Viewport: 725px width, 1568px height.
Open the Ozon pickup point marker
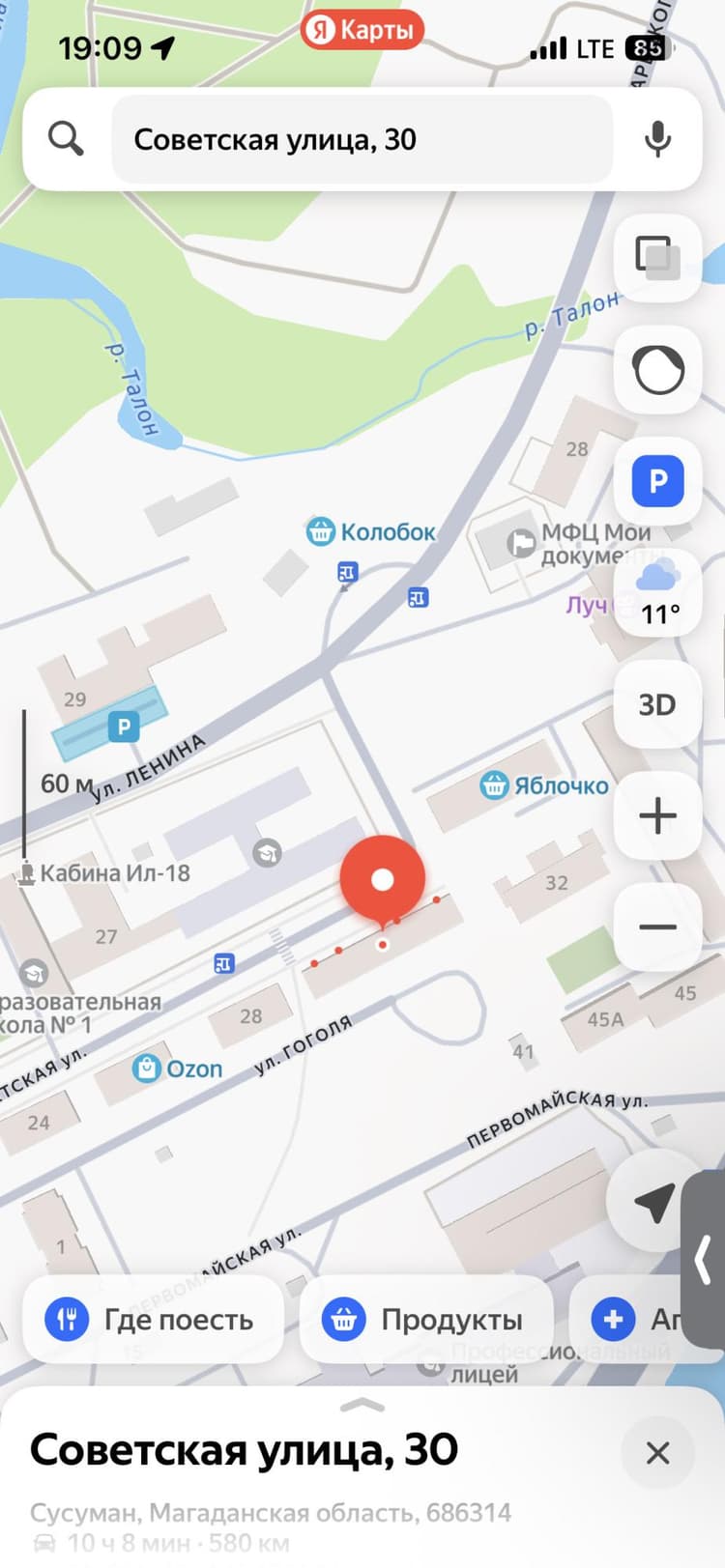[178, 1069]
